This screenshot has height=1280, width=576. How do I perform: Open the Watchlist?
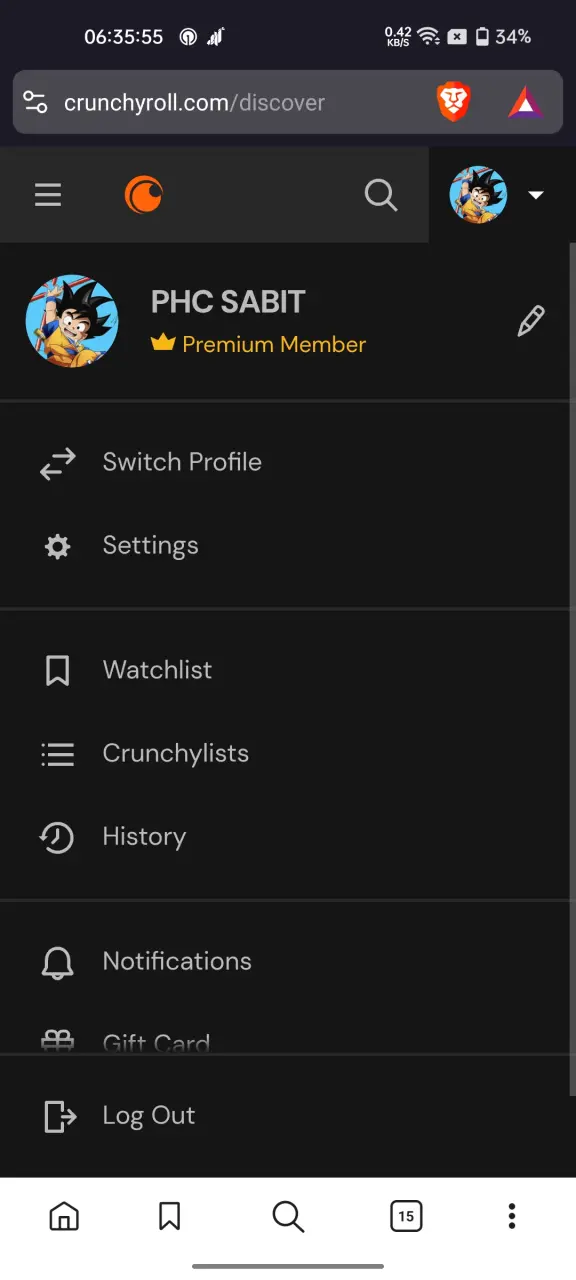click(288, 670)
